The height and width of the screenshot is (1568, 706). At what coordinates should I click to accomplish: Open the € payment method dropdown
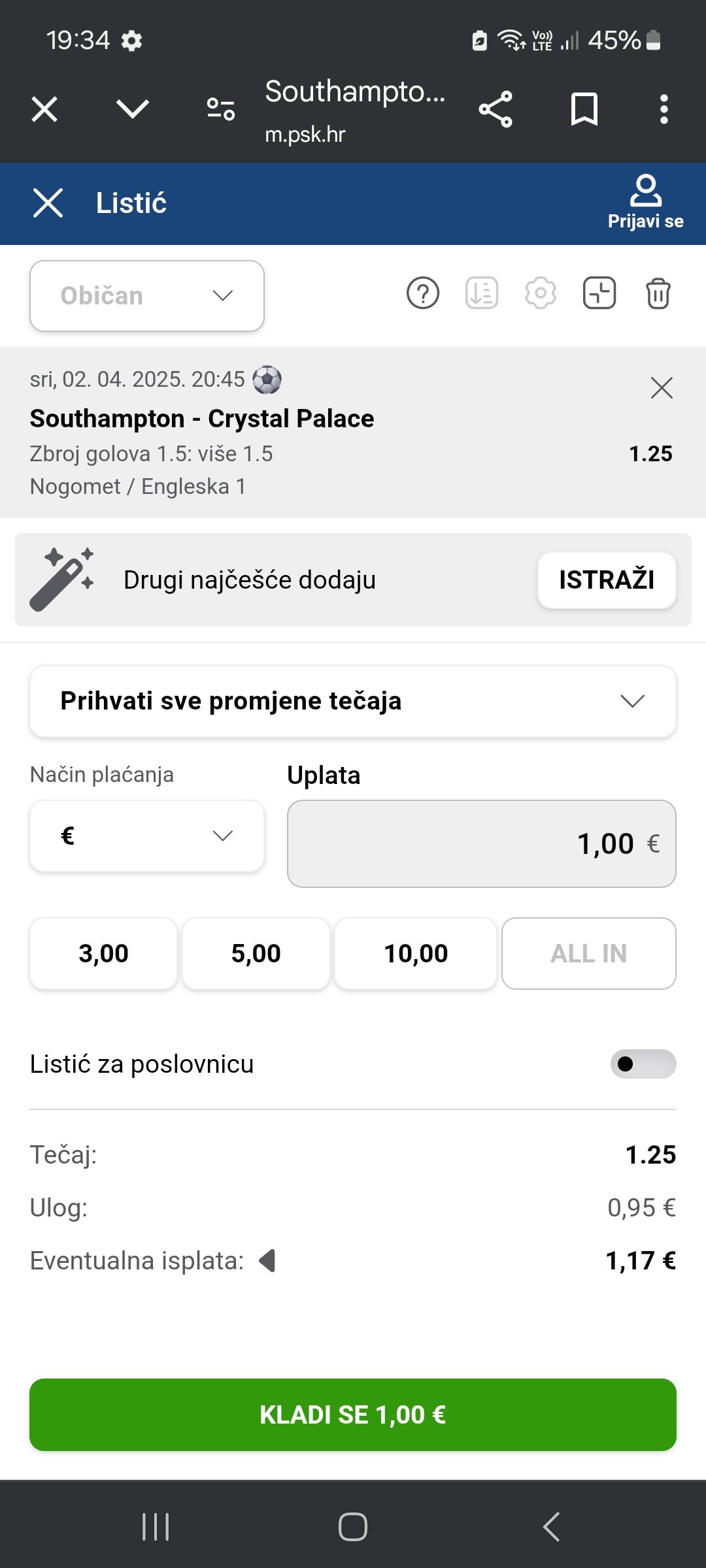(x=147, y=836)
